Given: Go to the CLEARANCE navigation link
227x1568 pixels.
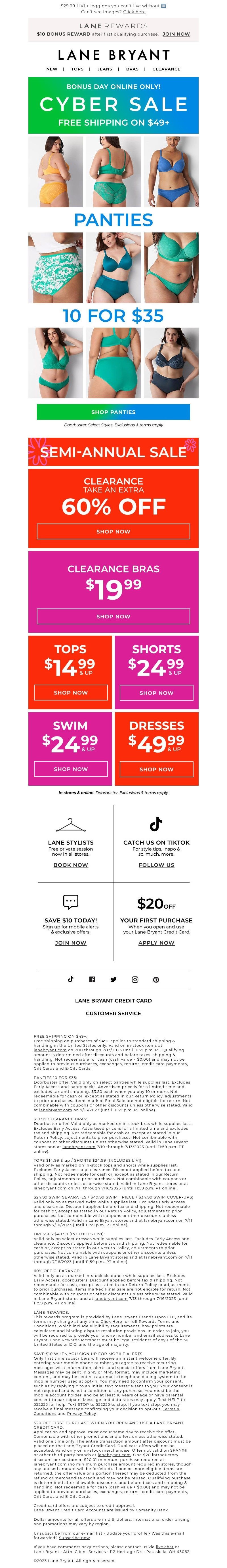Looking at the screenshot, I should click(x=166, y=69).
